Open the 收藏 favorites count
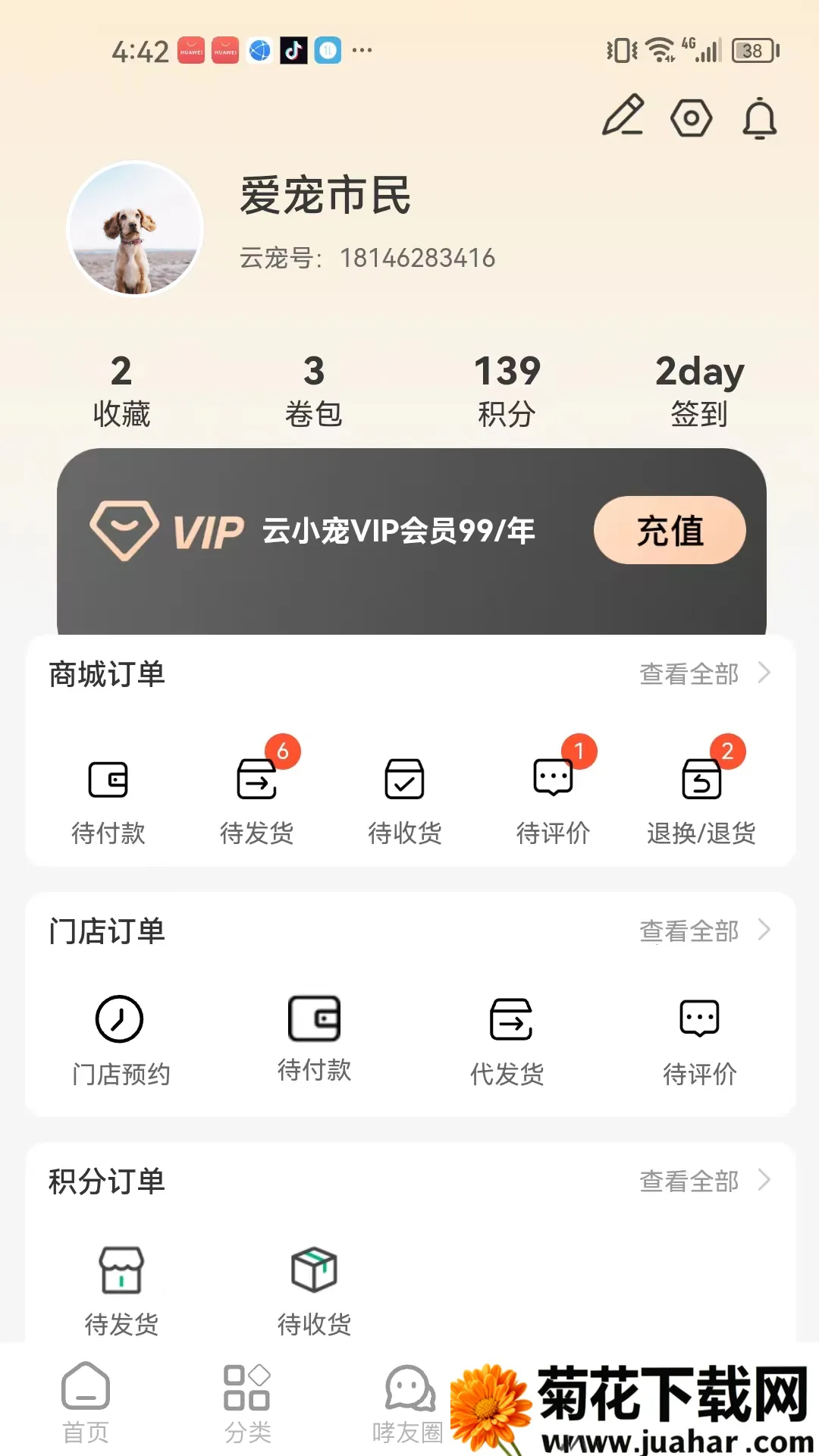Screen dimensions: 819x1456 pos(121,391)
